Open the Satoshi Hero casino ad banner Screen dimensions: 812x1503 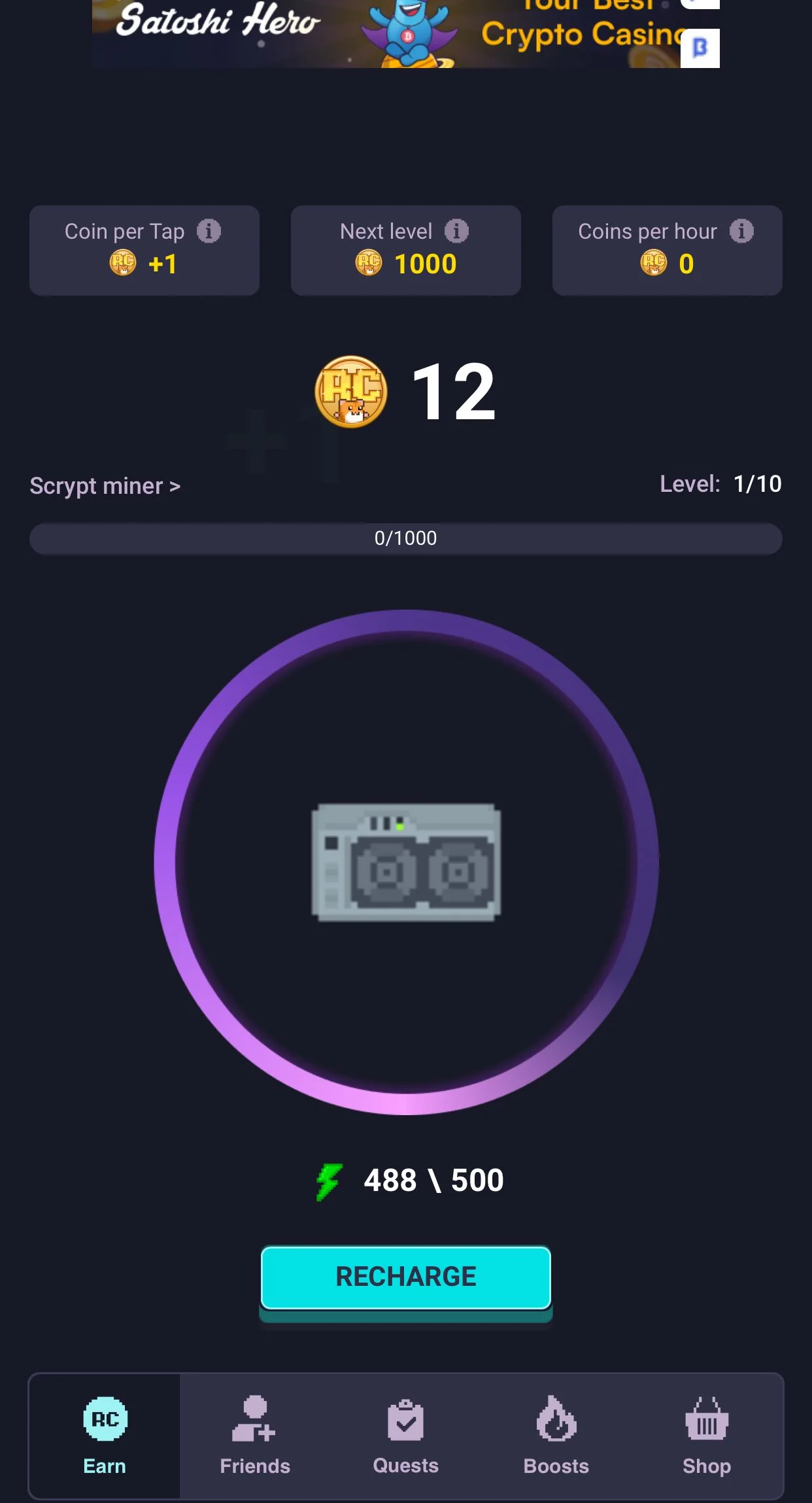pos(405,33)
